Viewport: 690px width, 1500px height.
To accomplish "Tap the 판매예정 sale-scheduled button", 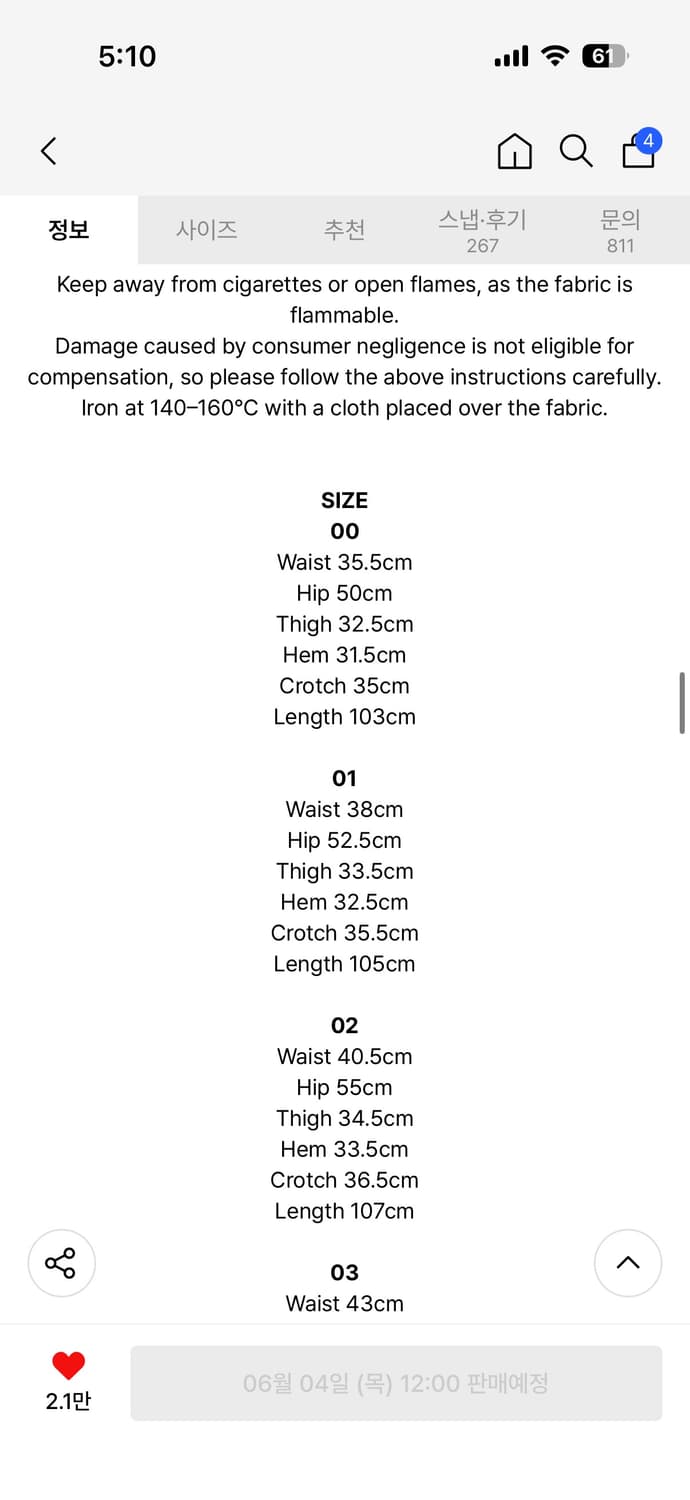I will [396, 1384].
